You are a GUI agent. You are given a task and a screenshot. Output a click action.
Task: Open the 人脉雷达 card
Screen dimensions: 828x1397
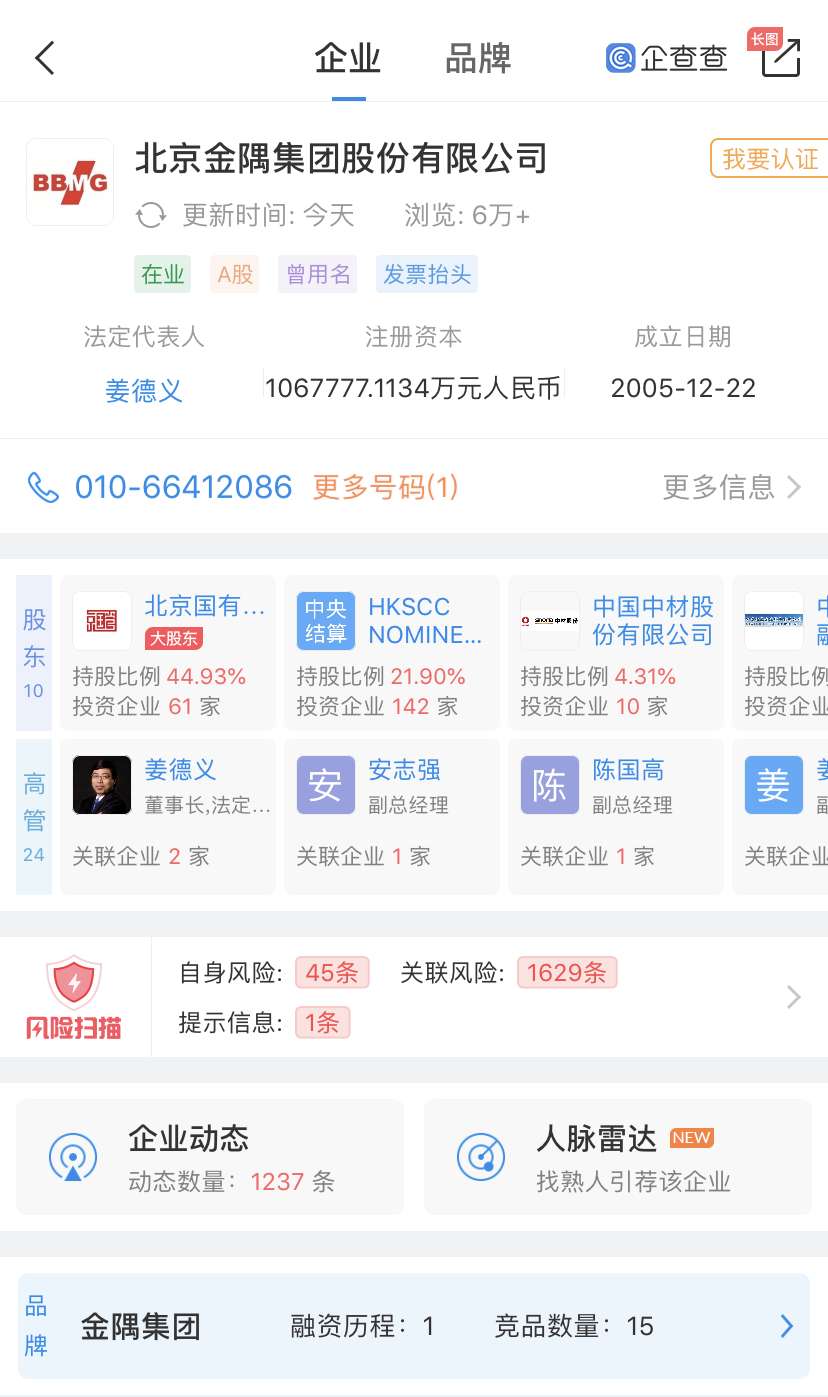click(618, 1157)
